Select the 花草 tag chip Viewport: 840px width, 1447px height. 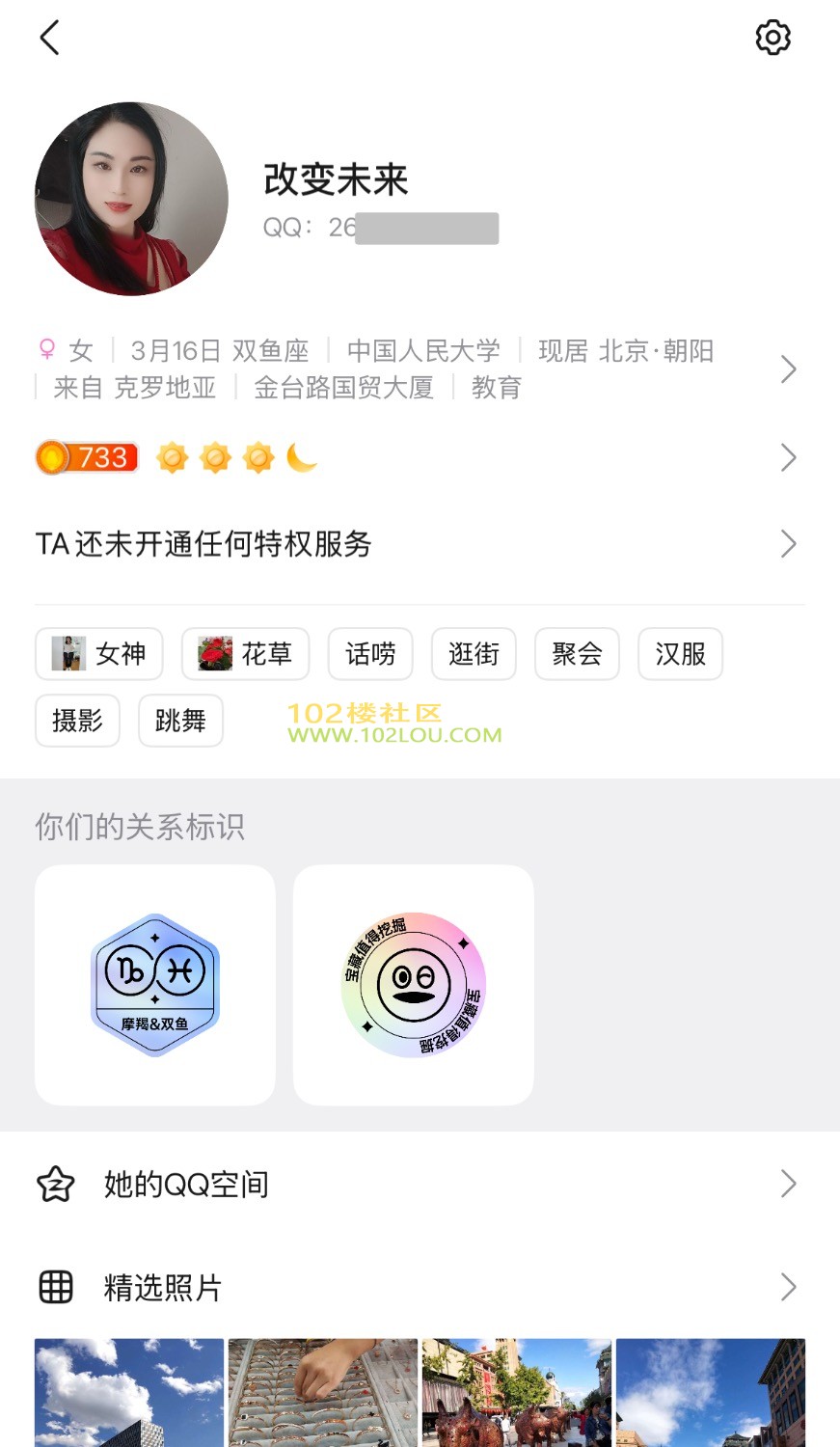[245, 654]
